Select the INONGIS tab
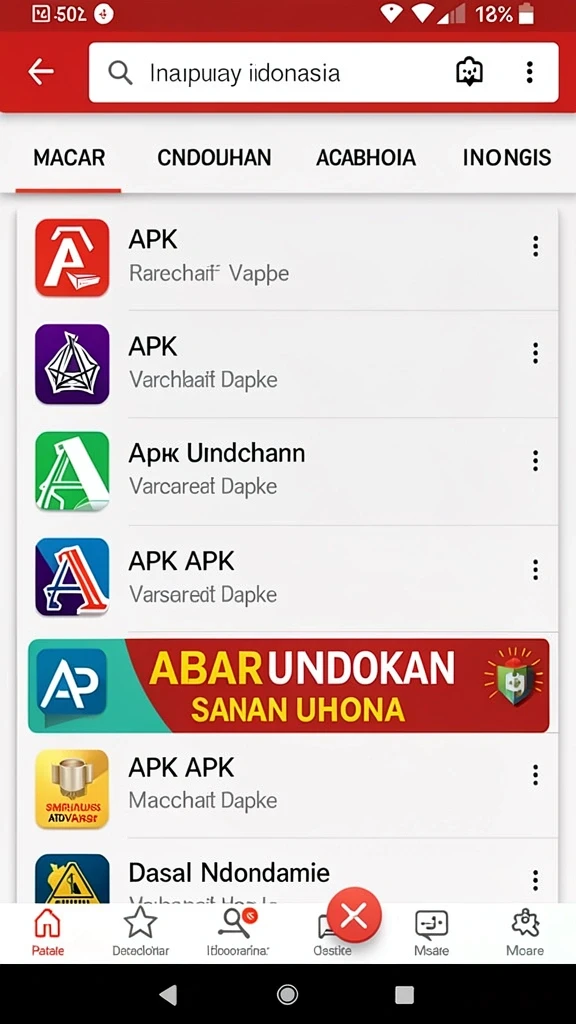Image resolution: width=576 pixels, height=1024 pixels. point(507,157)
